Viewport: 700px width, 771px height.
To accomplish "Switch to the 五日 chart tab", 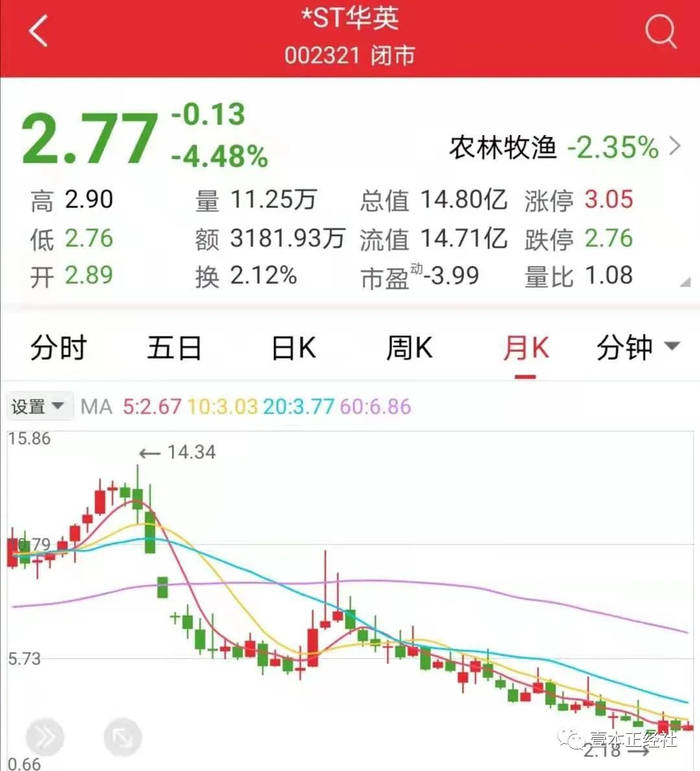I will coord(175,348).
